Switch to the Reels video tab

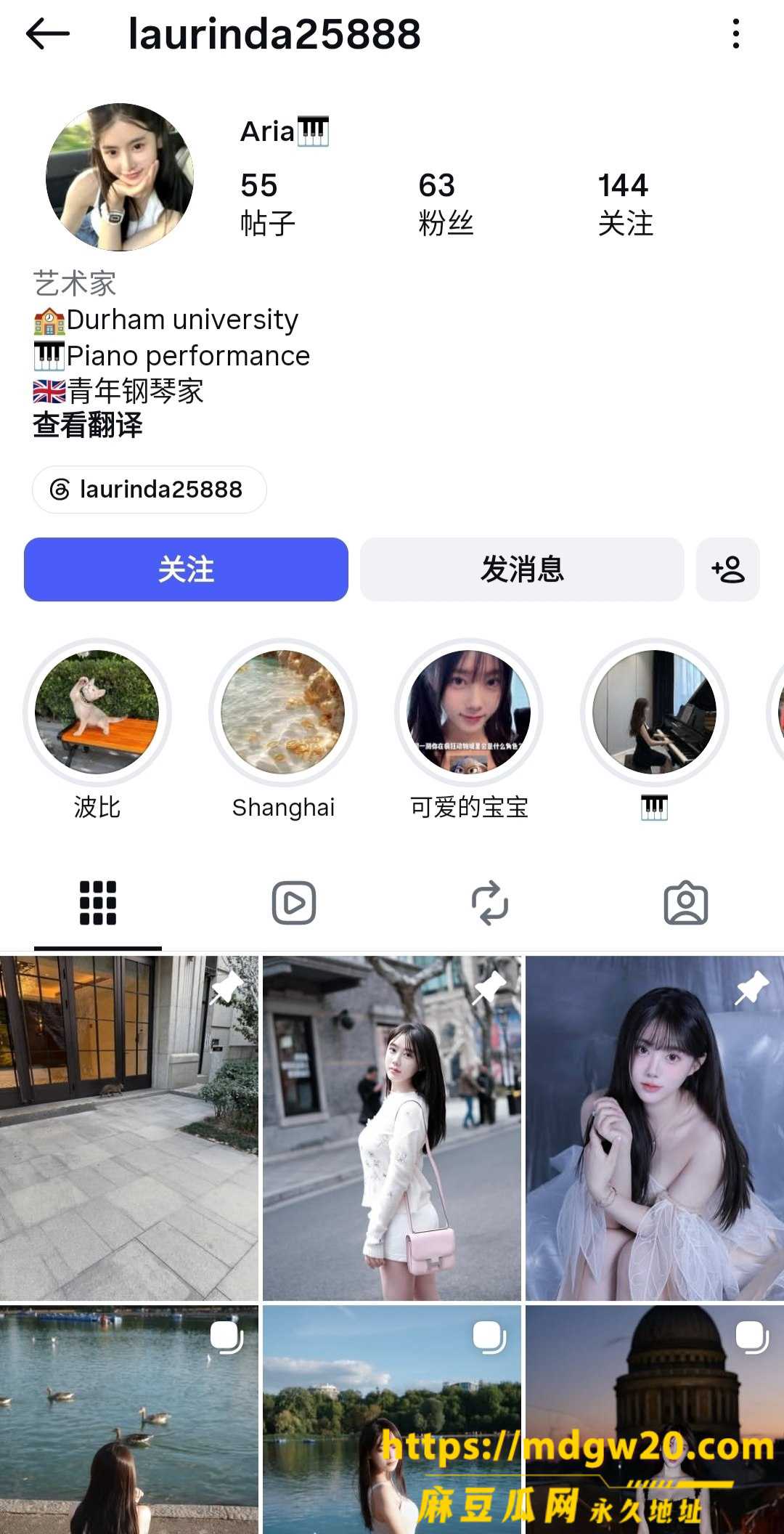point(294,903)
